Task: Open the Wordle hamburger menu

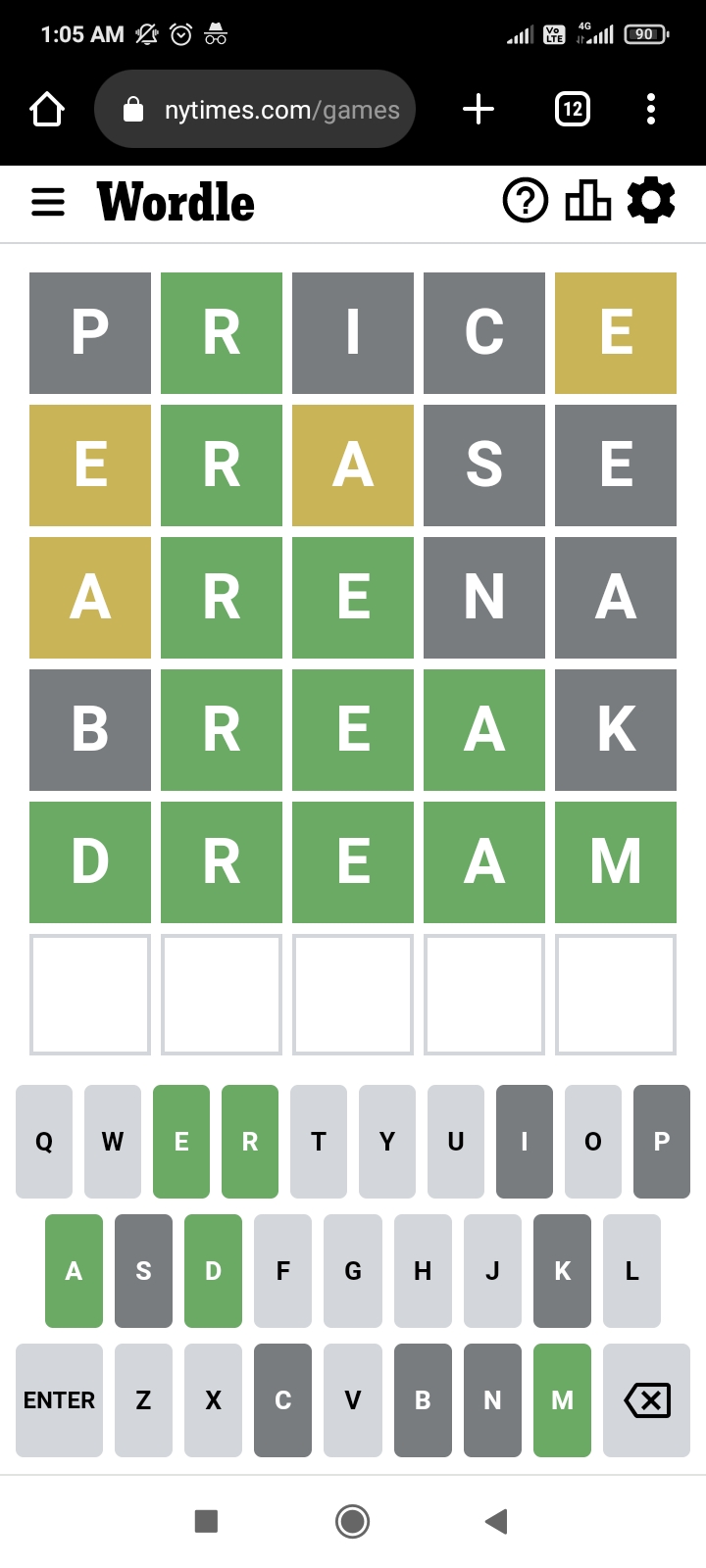Action: (x=48, y=202)
